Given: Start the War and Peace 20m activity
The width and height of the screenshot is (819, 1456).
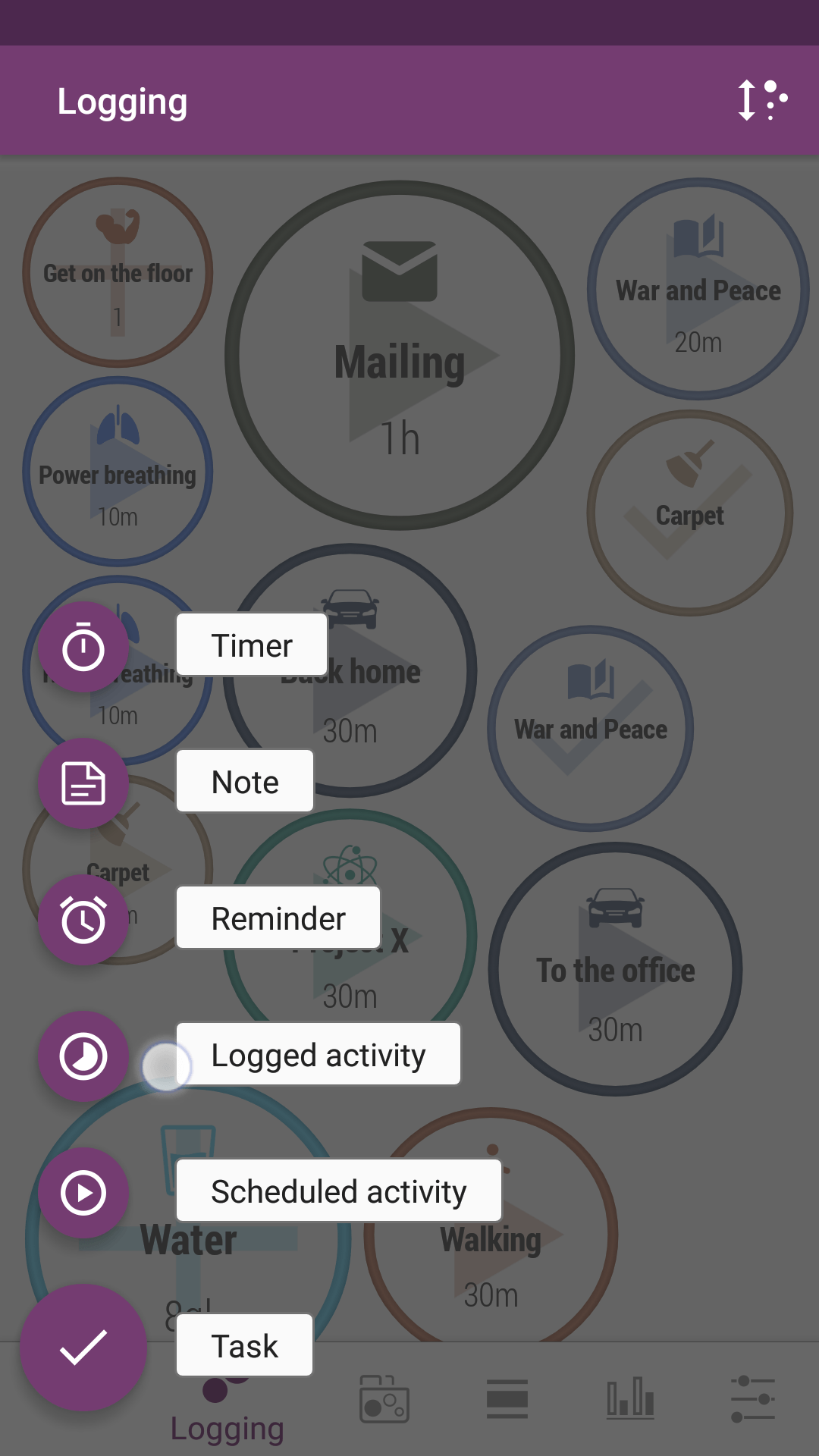Looking at the screenshot, I should [698, 289].
